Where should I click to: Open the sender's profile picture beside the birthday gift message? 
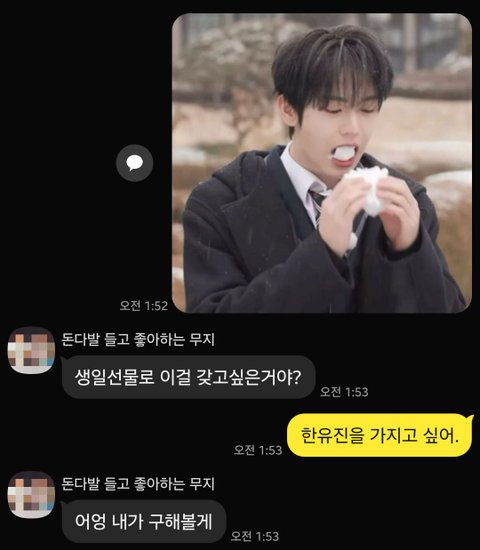point(32,350)
